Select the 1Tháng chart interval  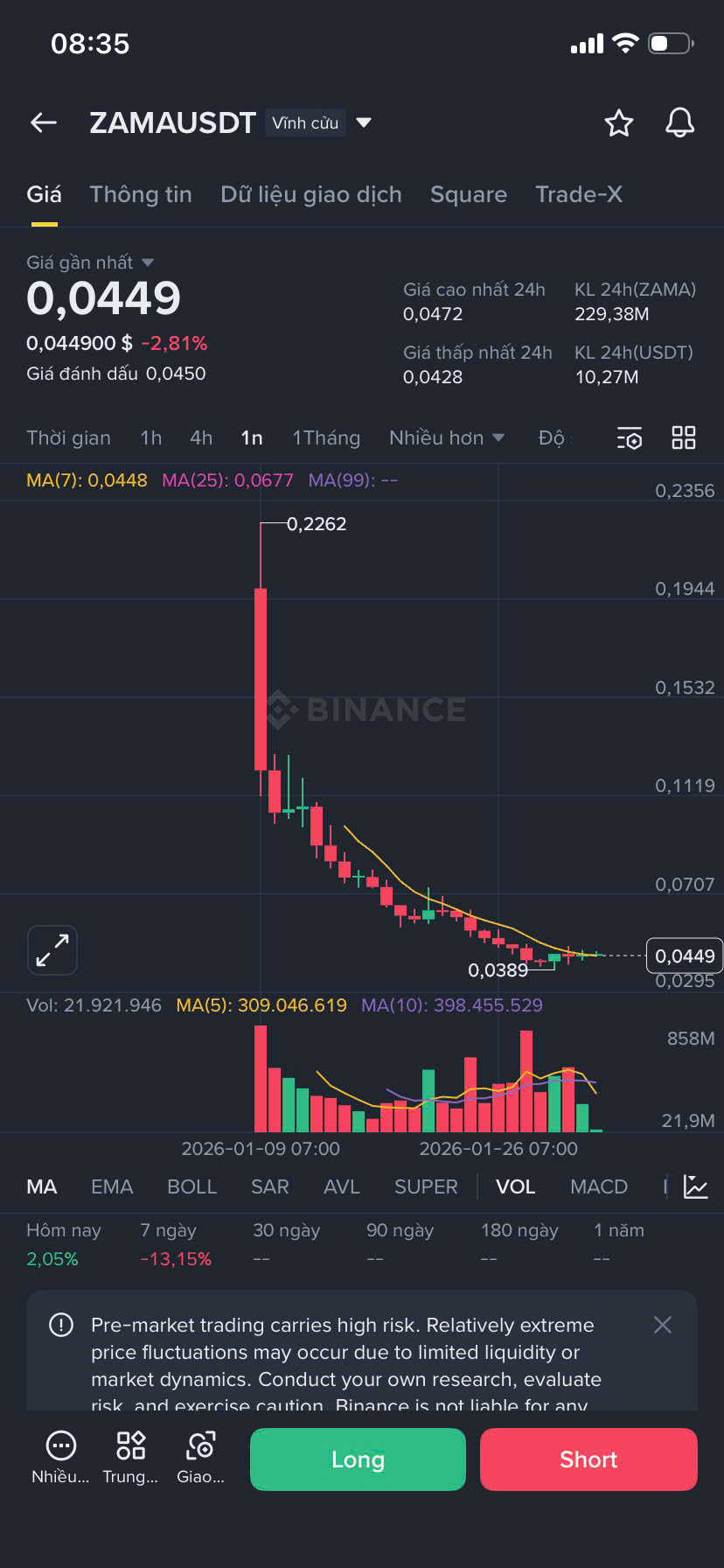pyautogui.click(x=326, y=437)
